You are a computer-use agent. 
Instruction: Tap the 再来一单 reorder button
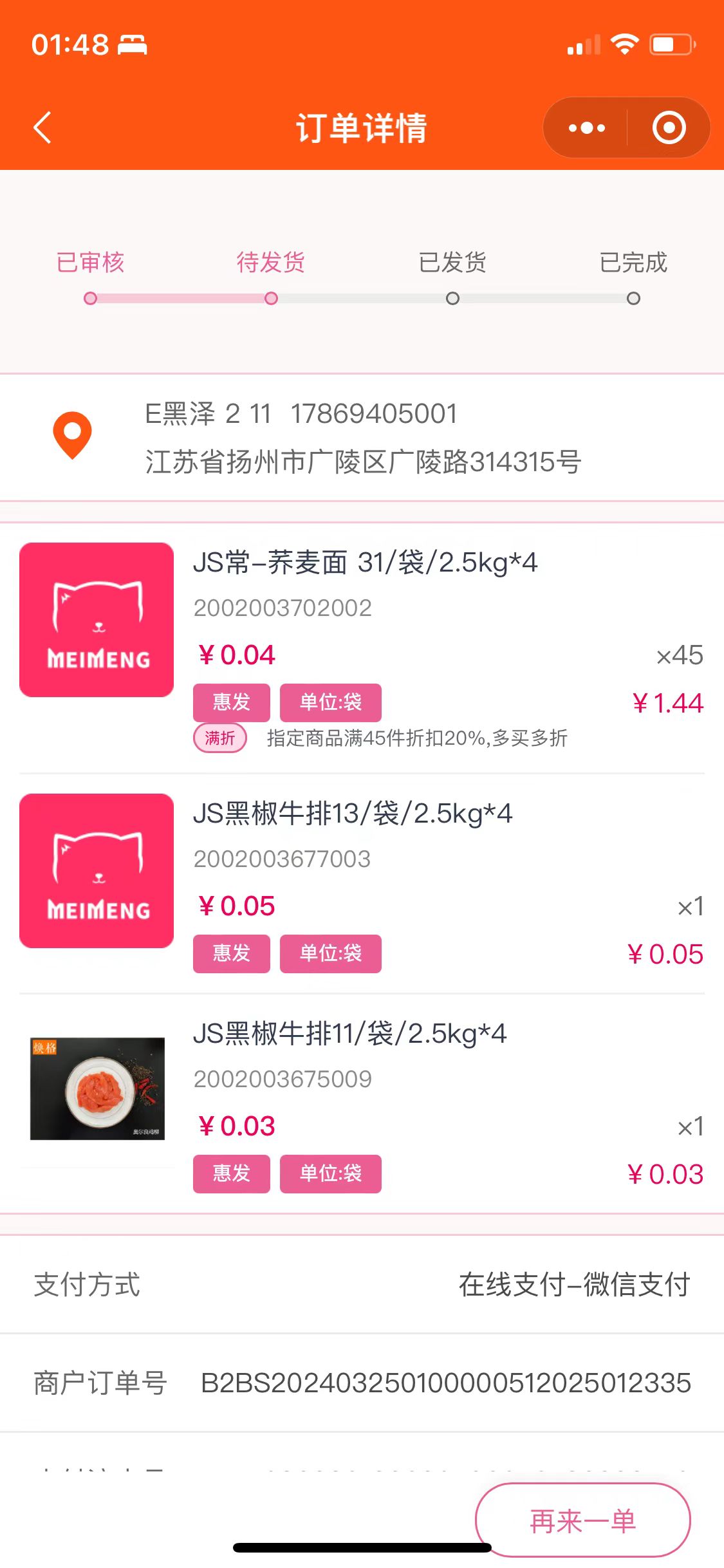[582, 1520]
